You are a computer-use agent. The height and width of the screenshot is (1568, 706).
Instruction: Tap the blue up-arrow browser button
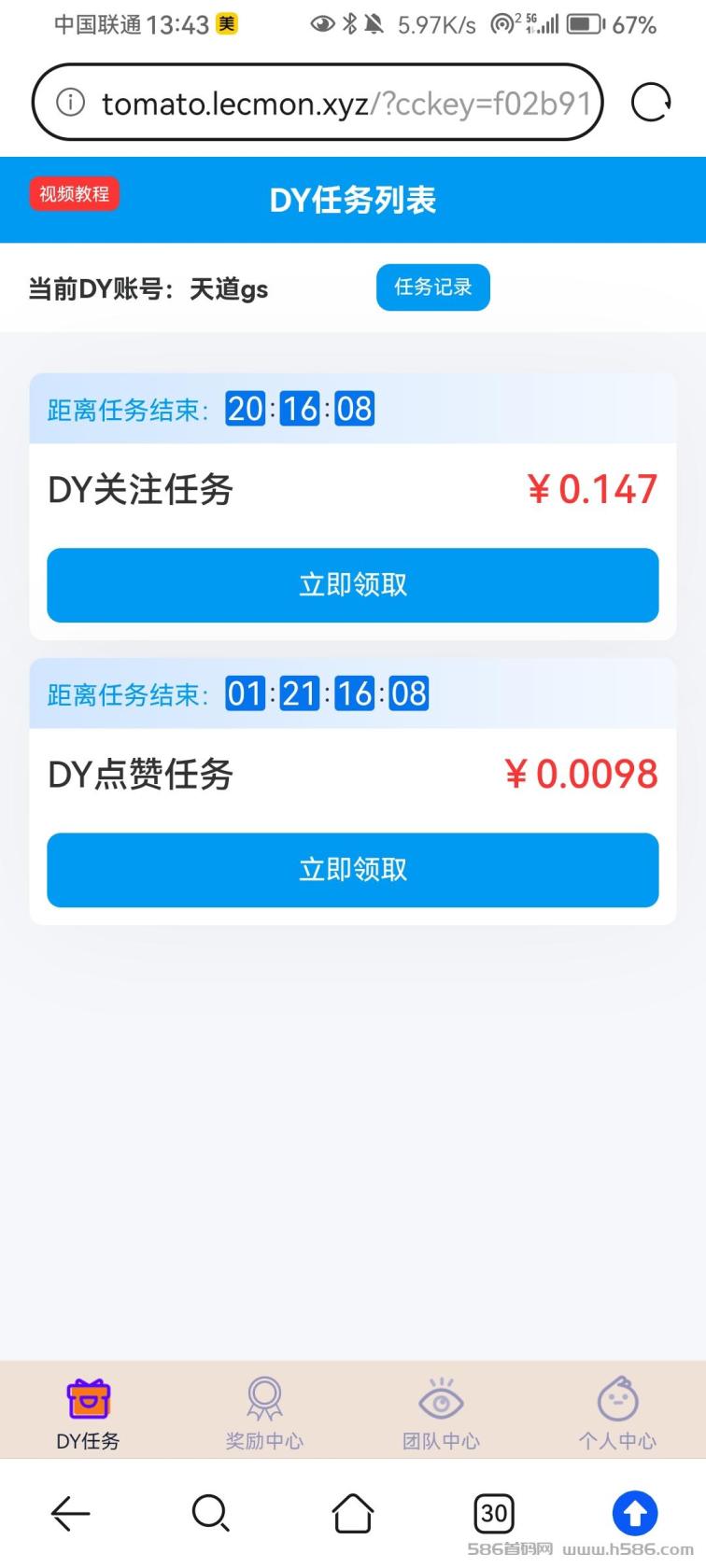(x=635, y=1513)
